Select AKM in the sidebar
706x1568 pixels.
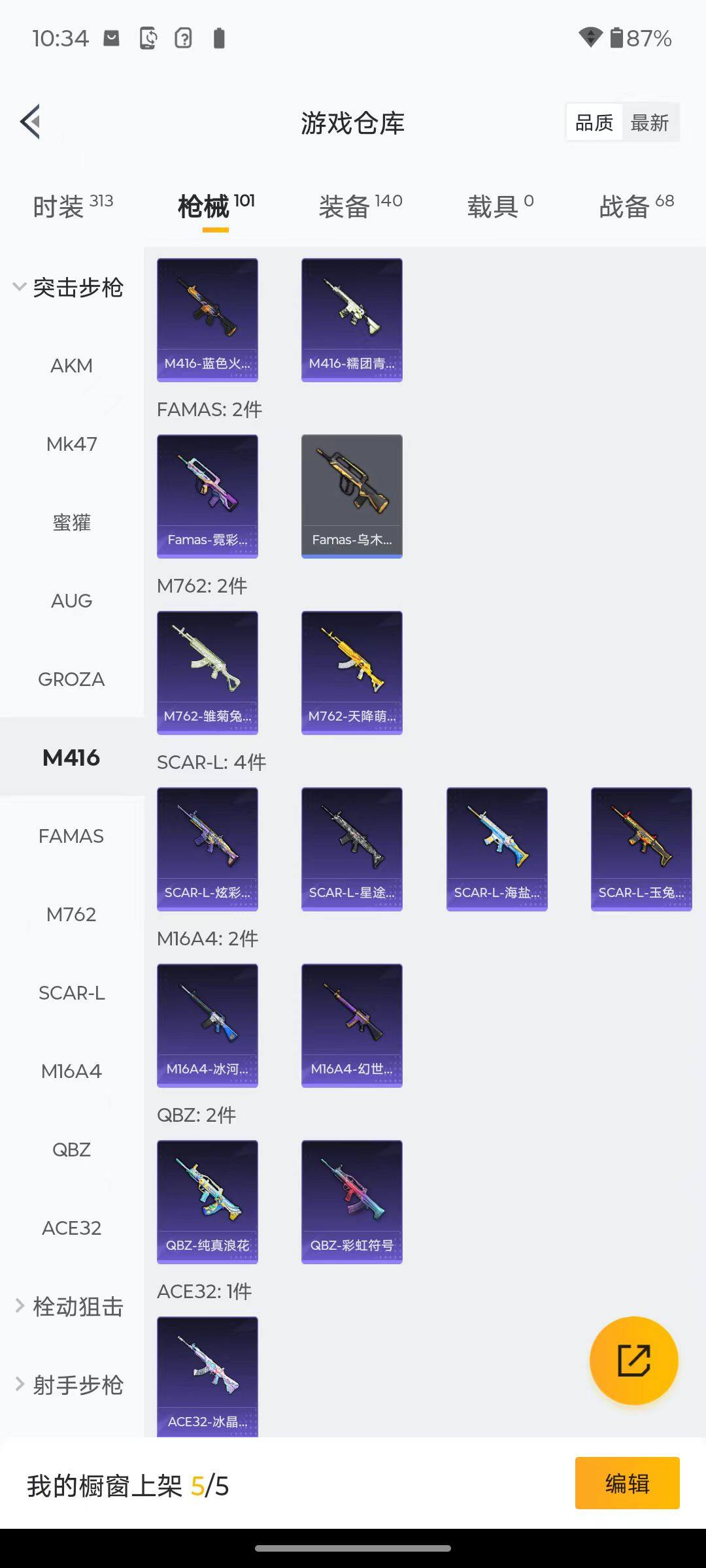pyautogui.click(x=71, y=366)
